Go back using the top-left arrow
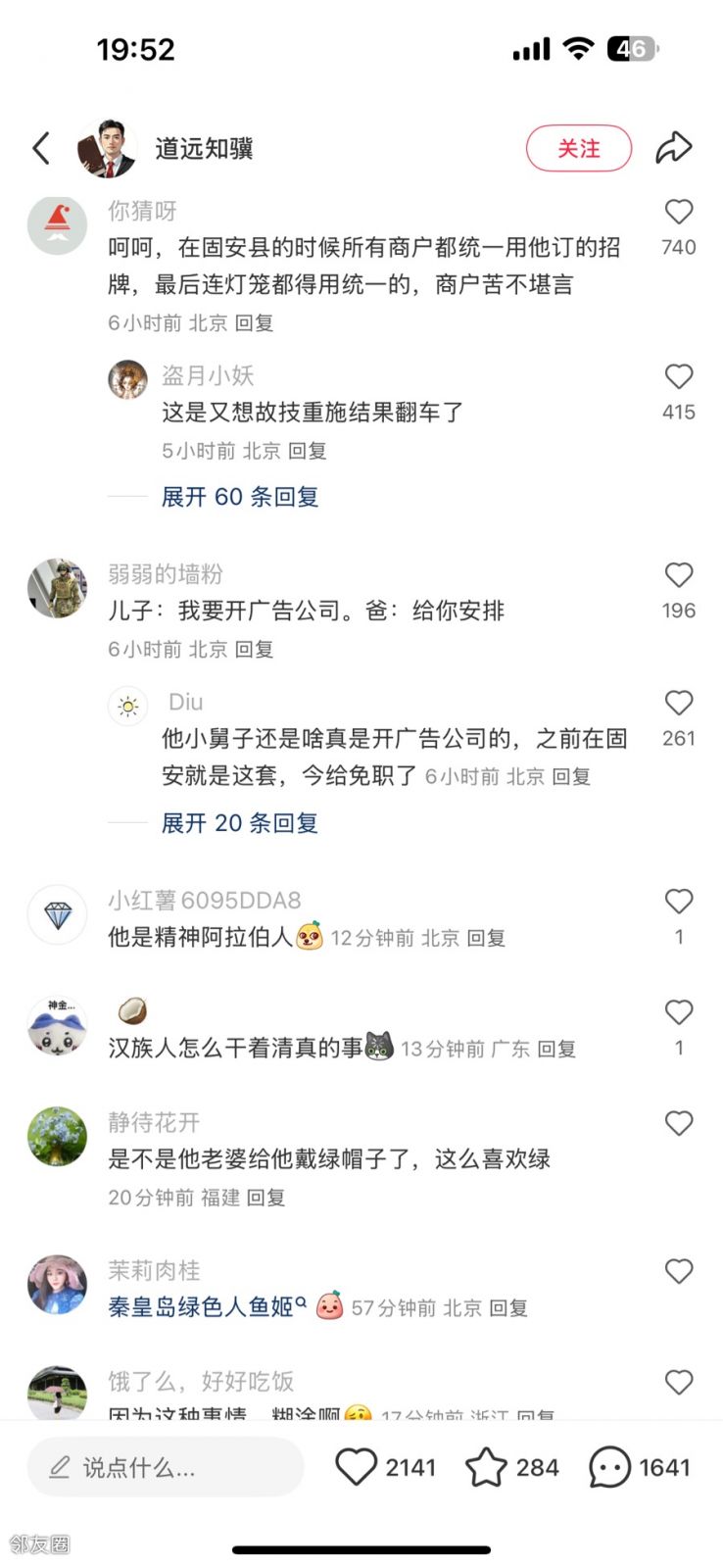The height and width of the screenshot is (1568, 723). point(41,148)
